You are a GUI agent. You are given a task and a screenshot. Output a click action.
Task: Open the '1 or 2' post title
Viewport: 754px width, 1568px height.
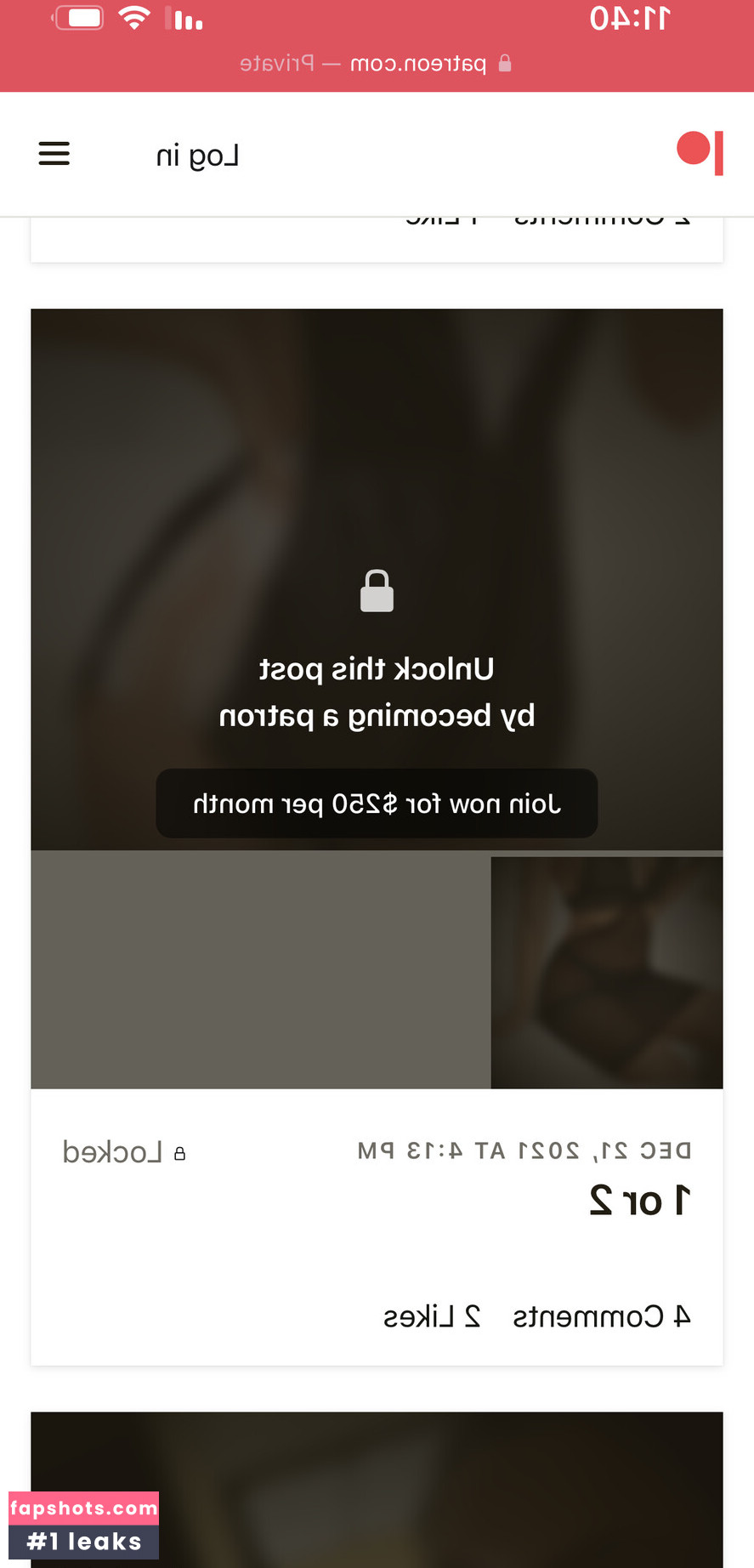(639, 1200)
